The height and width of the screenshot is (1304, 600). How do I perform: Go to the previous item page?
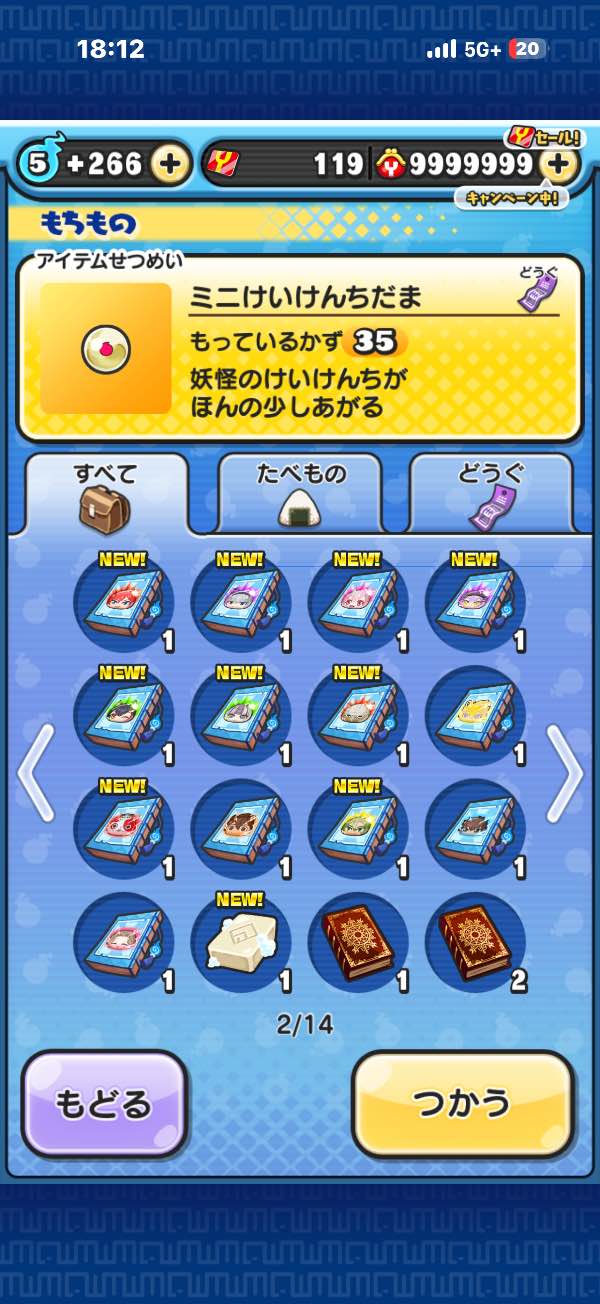tap(35, 773)
